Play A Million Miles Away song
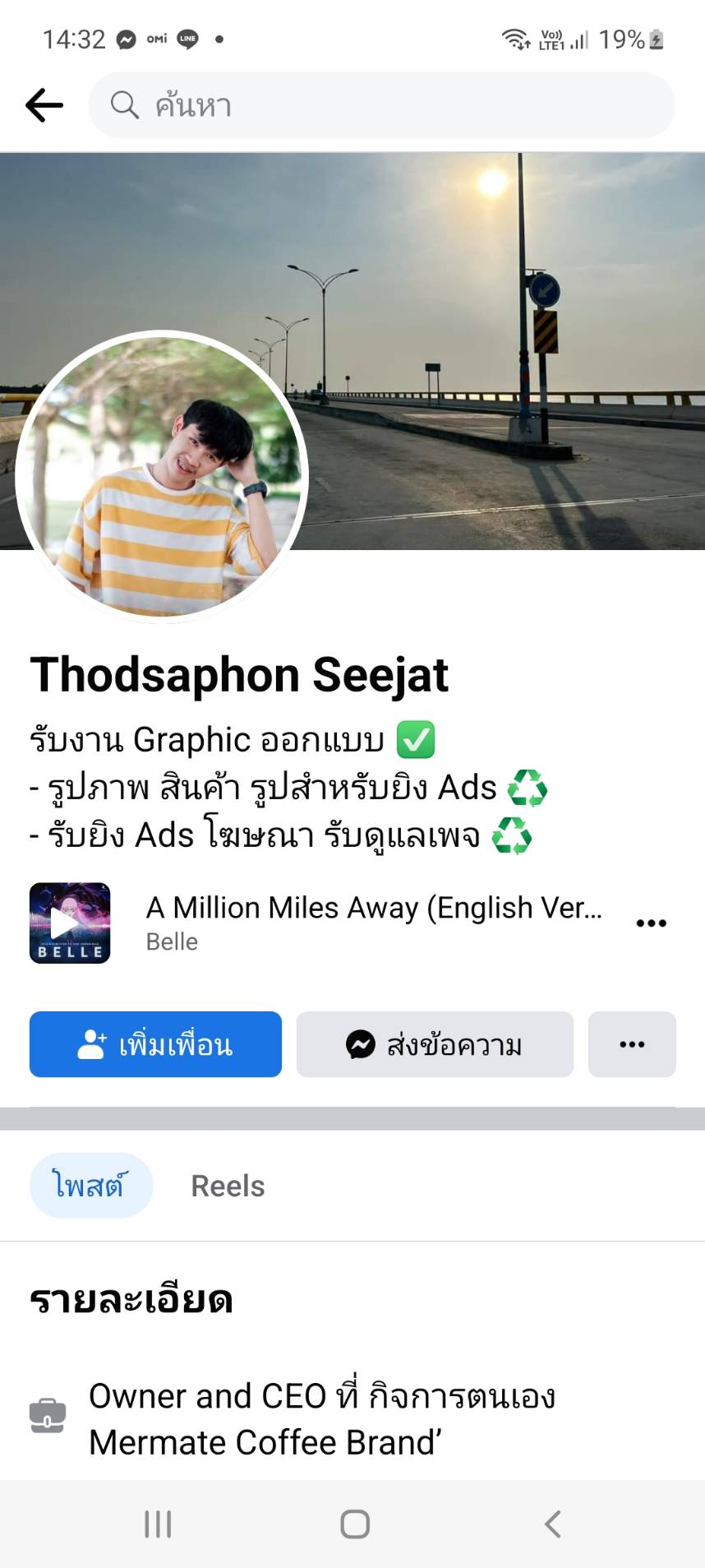705x1568 pixels. pyautogui.click(x=70, y=923)
